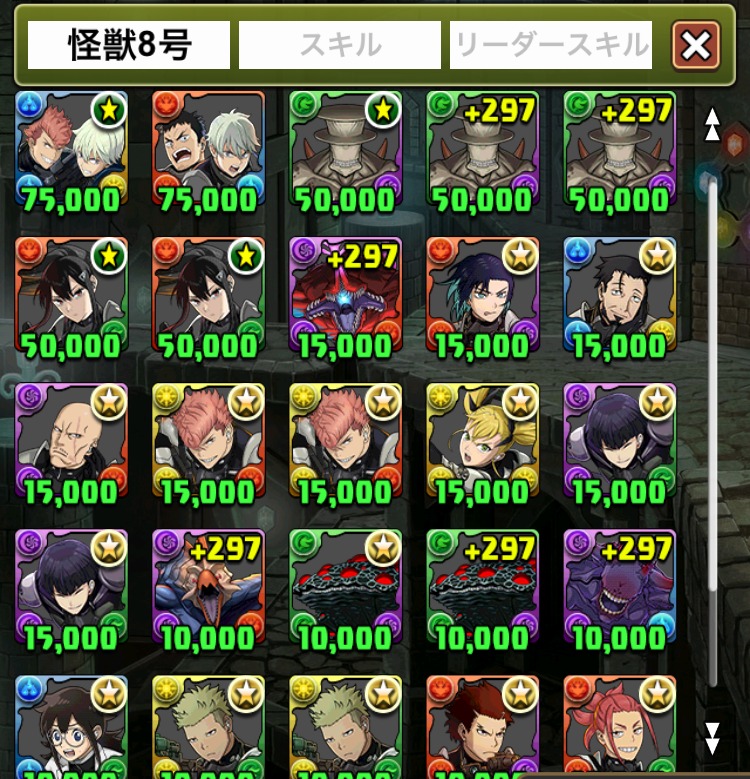Open the purple +297 grinning kaiju worth 10,000
Screen dimensions: 750x779
click(619, 590)
